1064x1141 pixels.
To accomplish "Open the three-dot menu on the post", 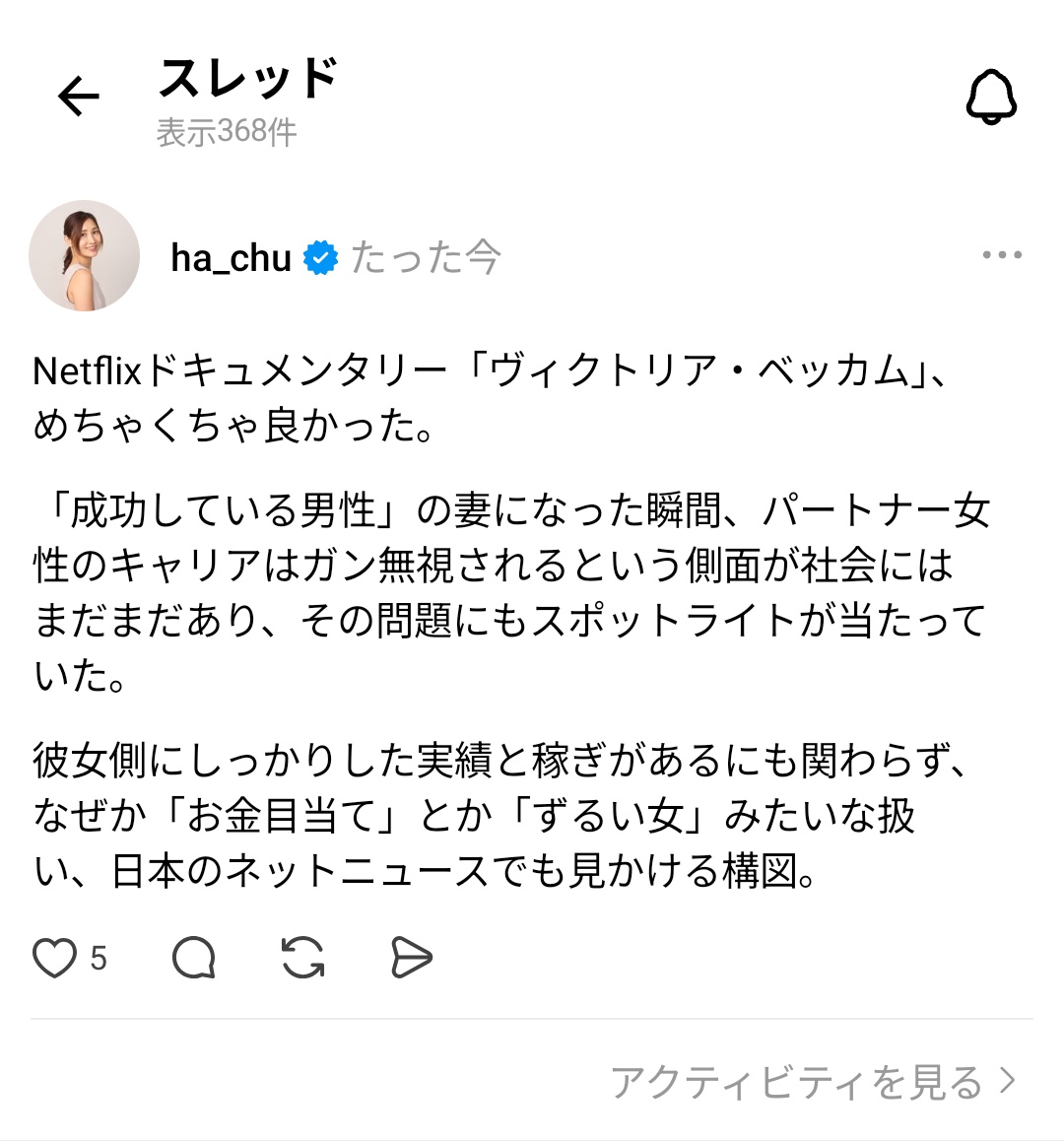I will 1002,255.
